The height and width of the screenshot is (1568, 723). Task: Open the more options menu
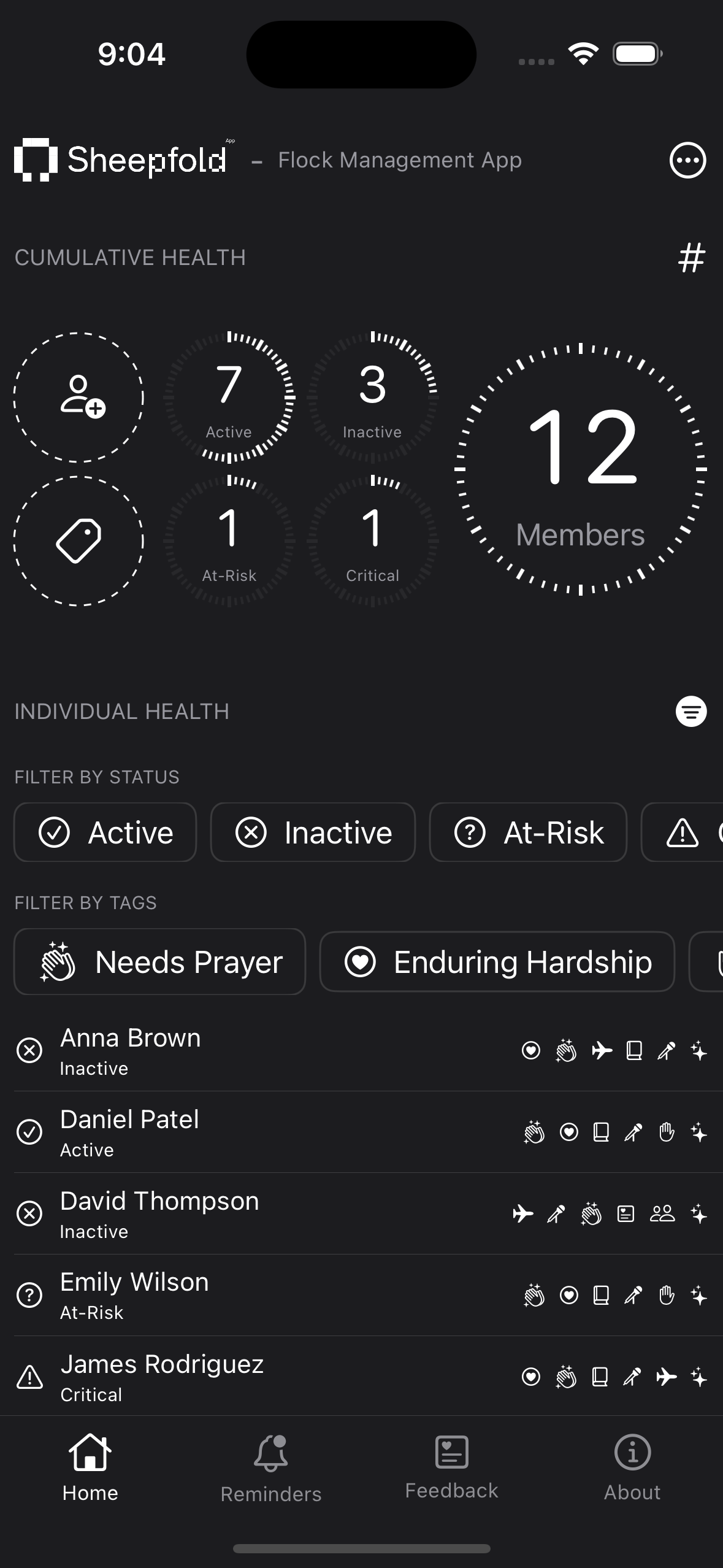coord(687,160)
